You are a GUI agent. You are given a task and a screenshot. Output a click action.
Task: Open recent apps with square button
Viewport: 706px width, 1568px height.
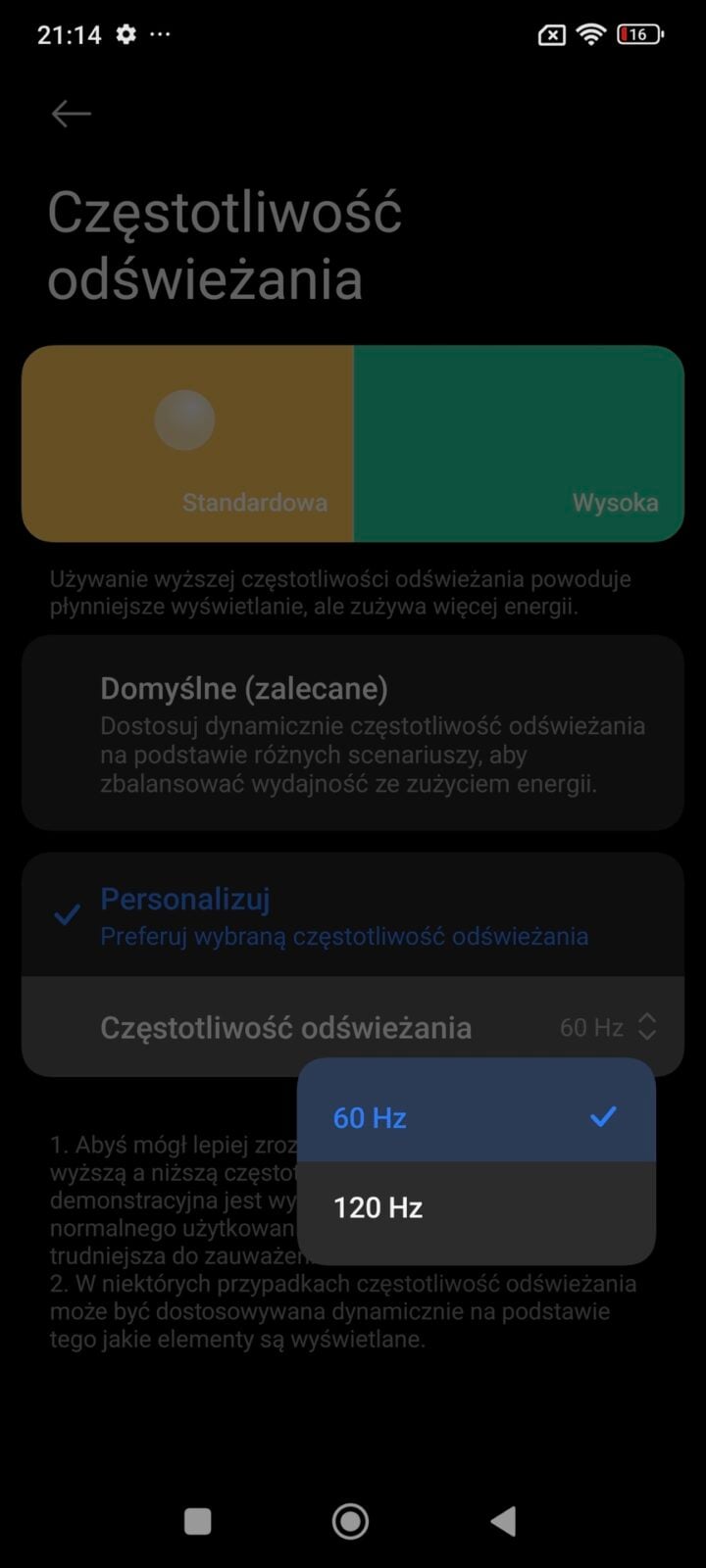point(198,1521)
